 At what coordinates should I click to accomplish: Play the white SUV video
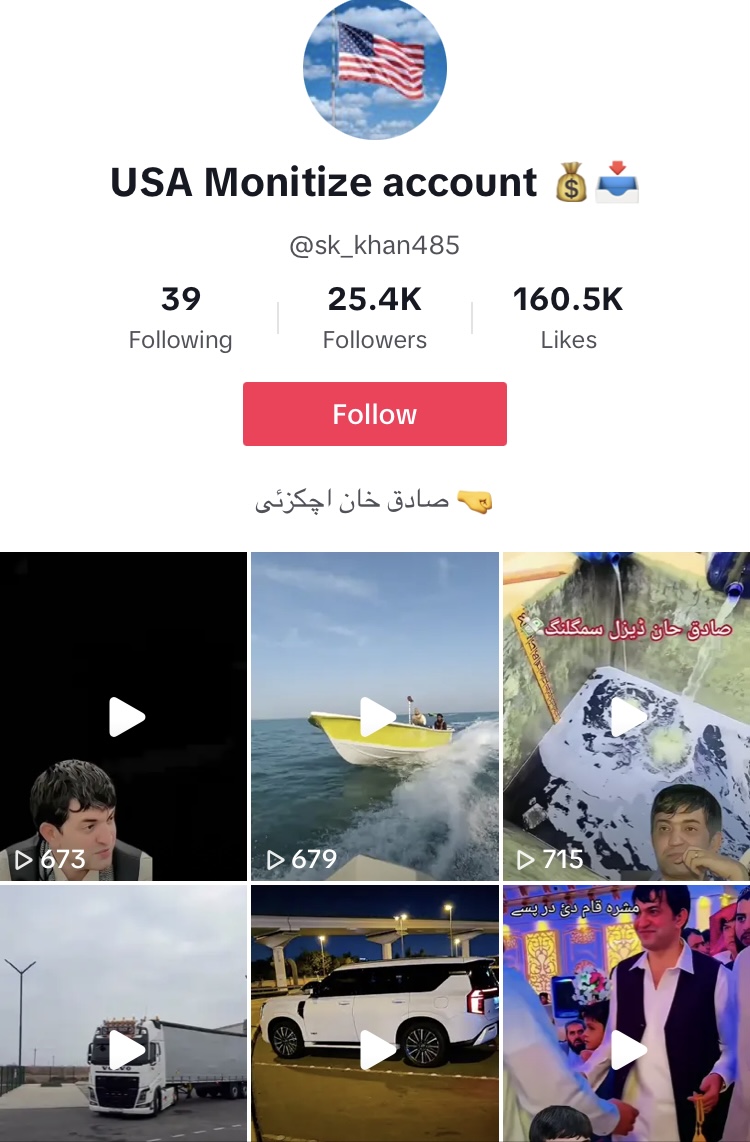click(375, 1048)
